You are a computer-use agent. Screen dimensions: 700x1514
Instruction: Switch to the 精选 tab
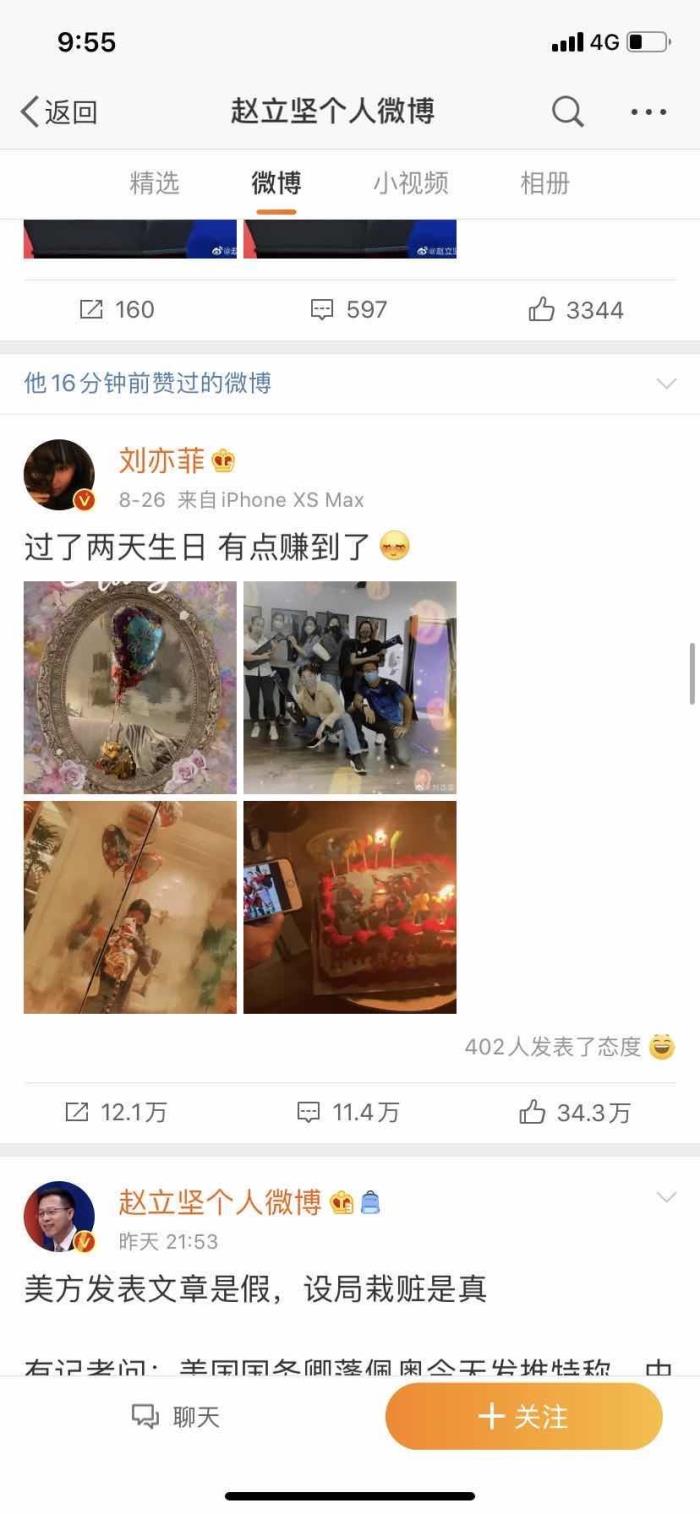[x=154, y=183]
